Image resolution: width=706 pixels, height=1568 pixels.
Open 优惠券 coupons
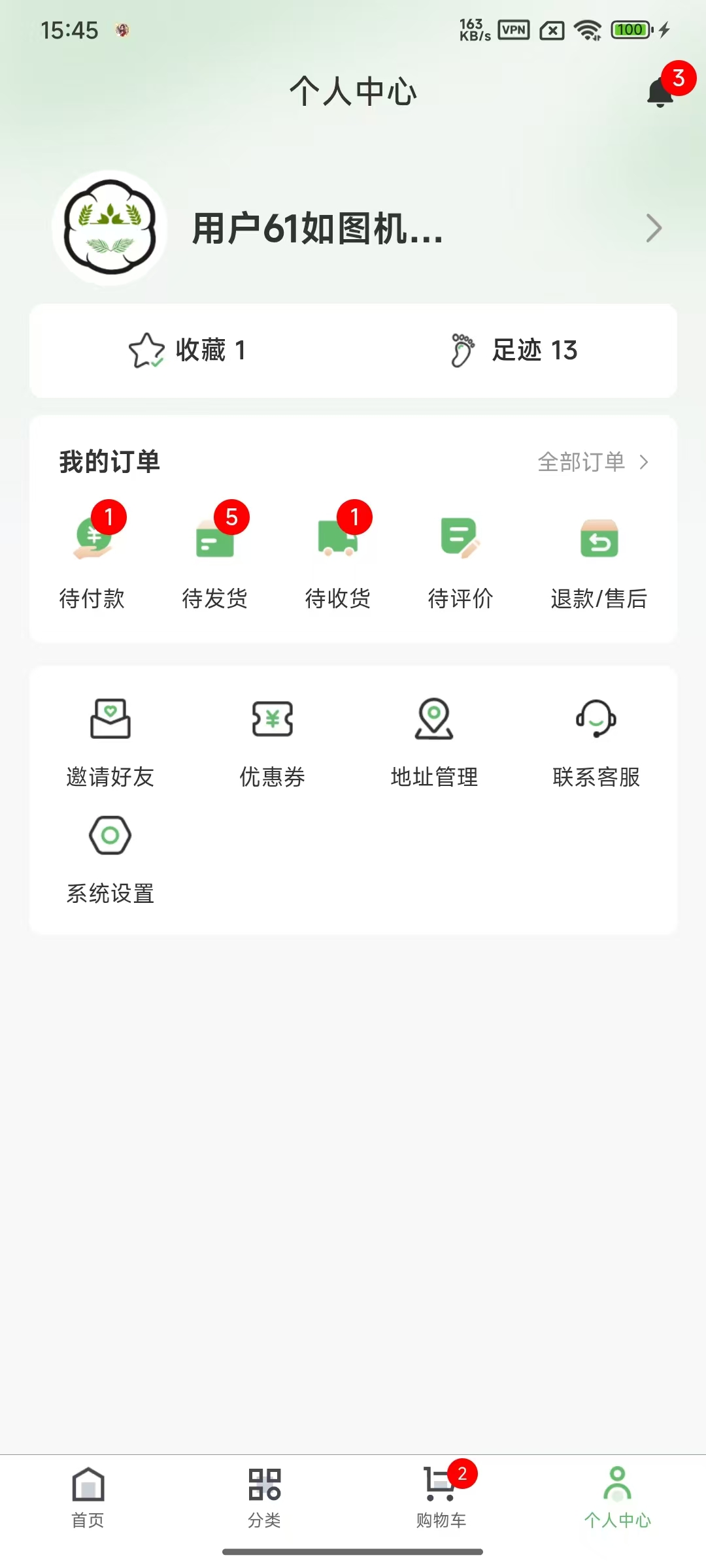[273, 742]
